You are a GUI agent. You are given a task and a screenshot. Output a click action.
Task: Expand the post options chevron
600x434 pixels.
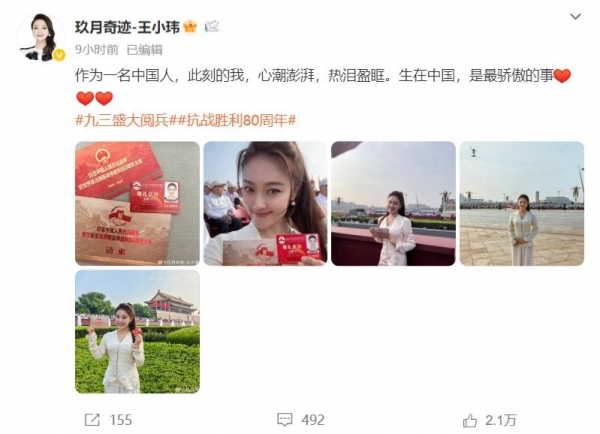coord(574,17)
